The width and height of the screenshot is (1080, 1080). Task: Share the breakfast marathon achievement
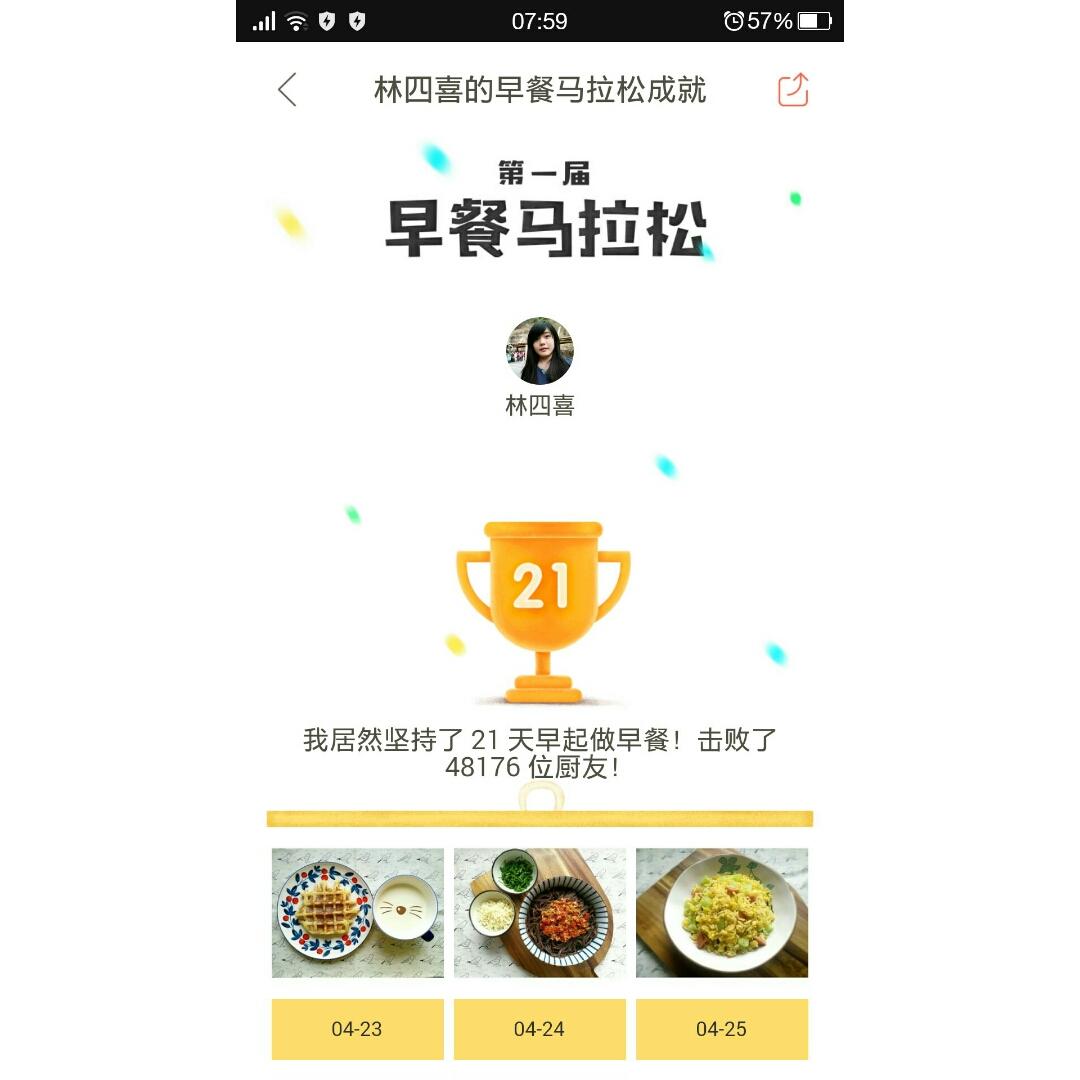coord(792,90)
